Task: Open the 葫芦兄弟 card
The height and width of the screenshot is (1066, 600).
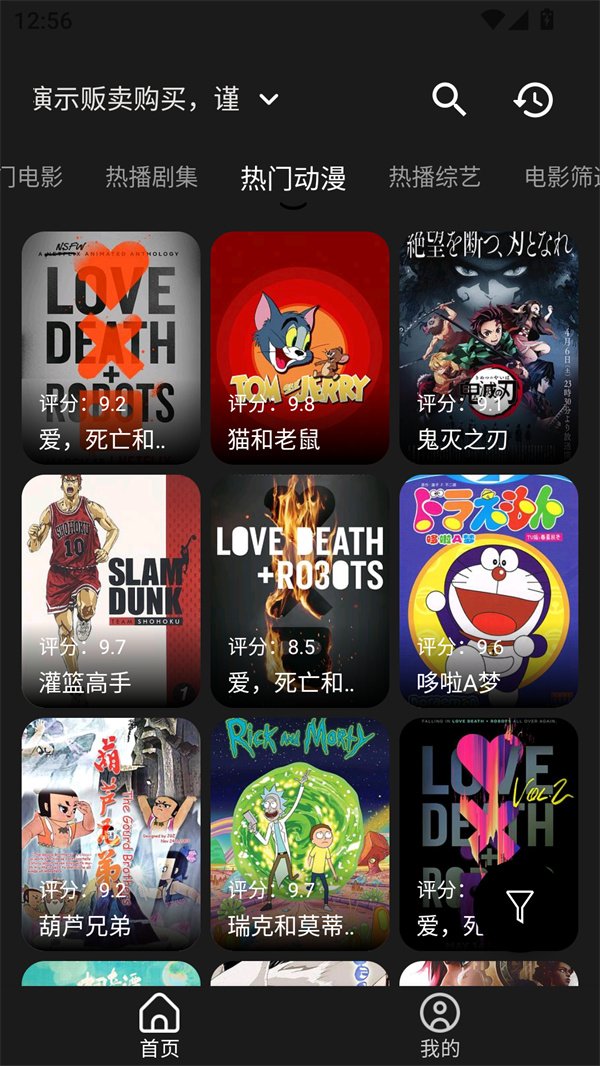Action: click(111, 834)
